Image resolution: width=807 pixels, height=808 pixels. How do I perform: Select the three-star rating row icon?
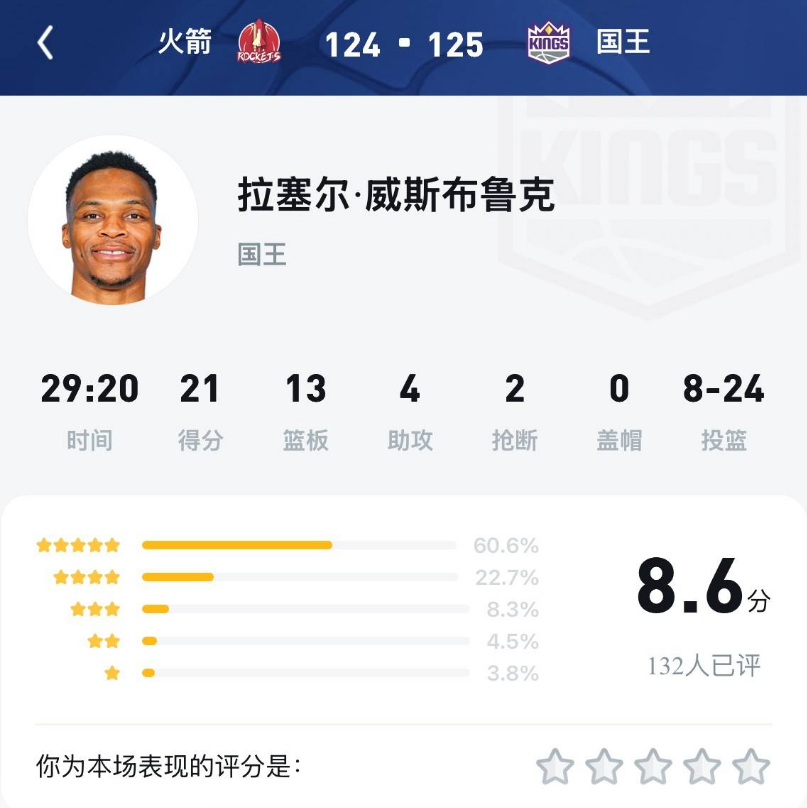[97, 609]
